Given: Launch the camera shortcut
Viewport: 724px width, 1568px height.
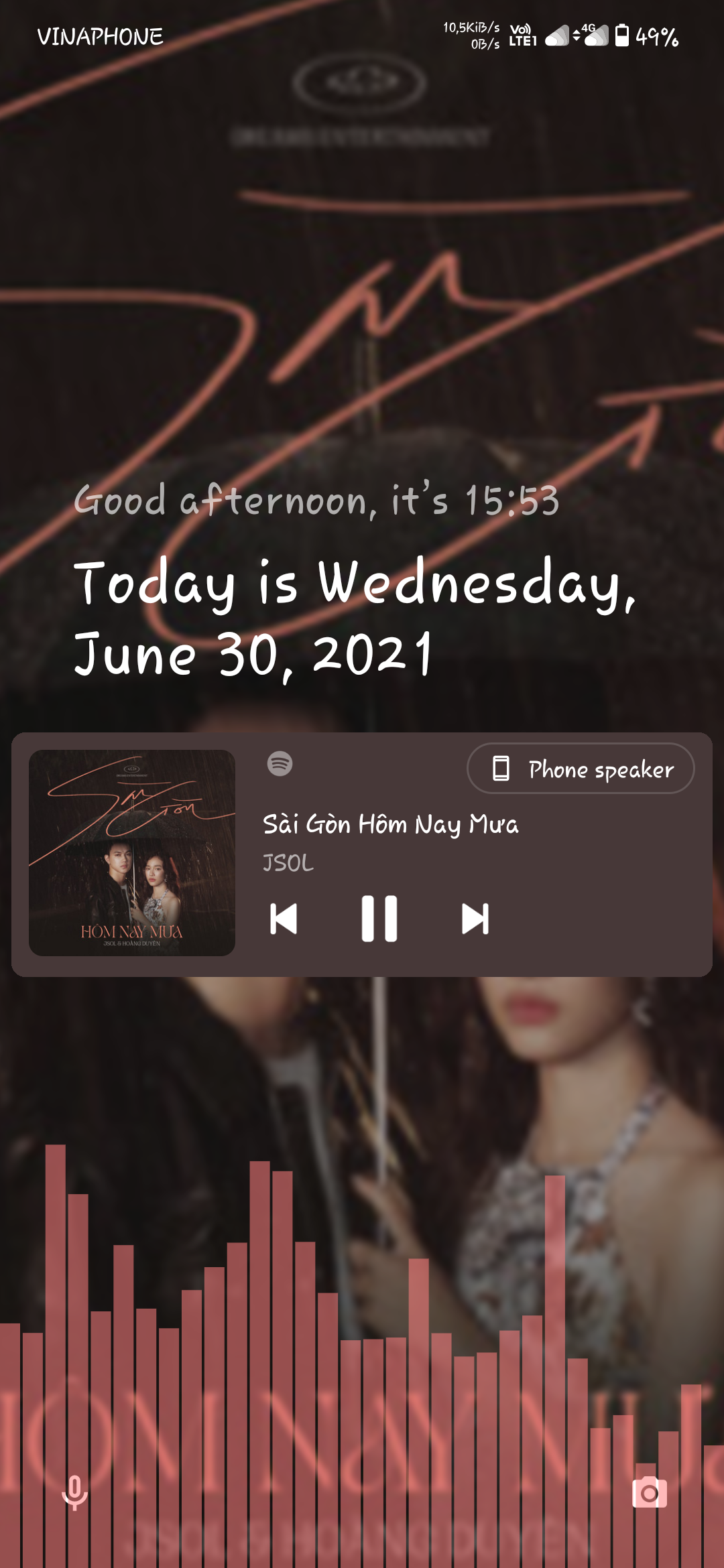Looking at the screenshot, I should 649,1493.
